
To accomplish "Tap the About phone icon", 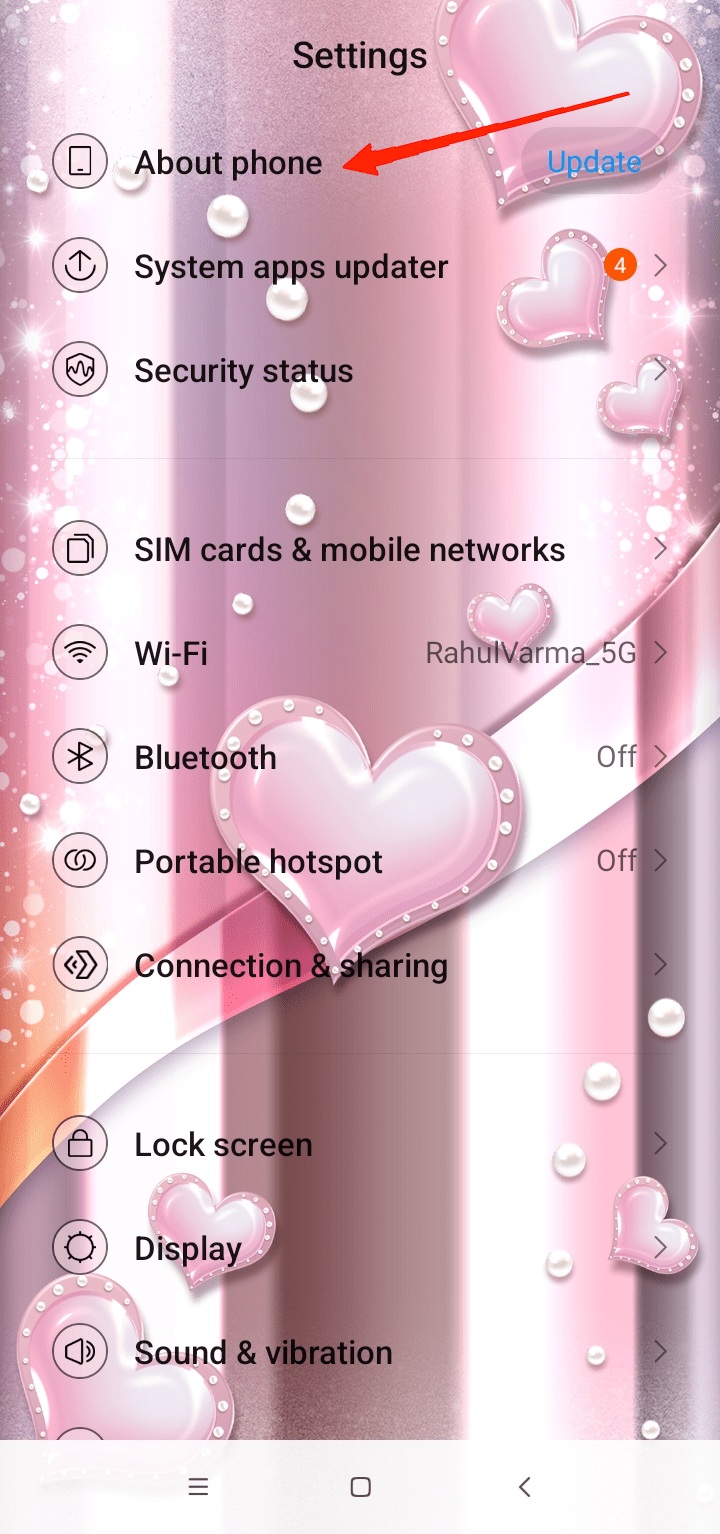I will [80, 161].
